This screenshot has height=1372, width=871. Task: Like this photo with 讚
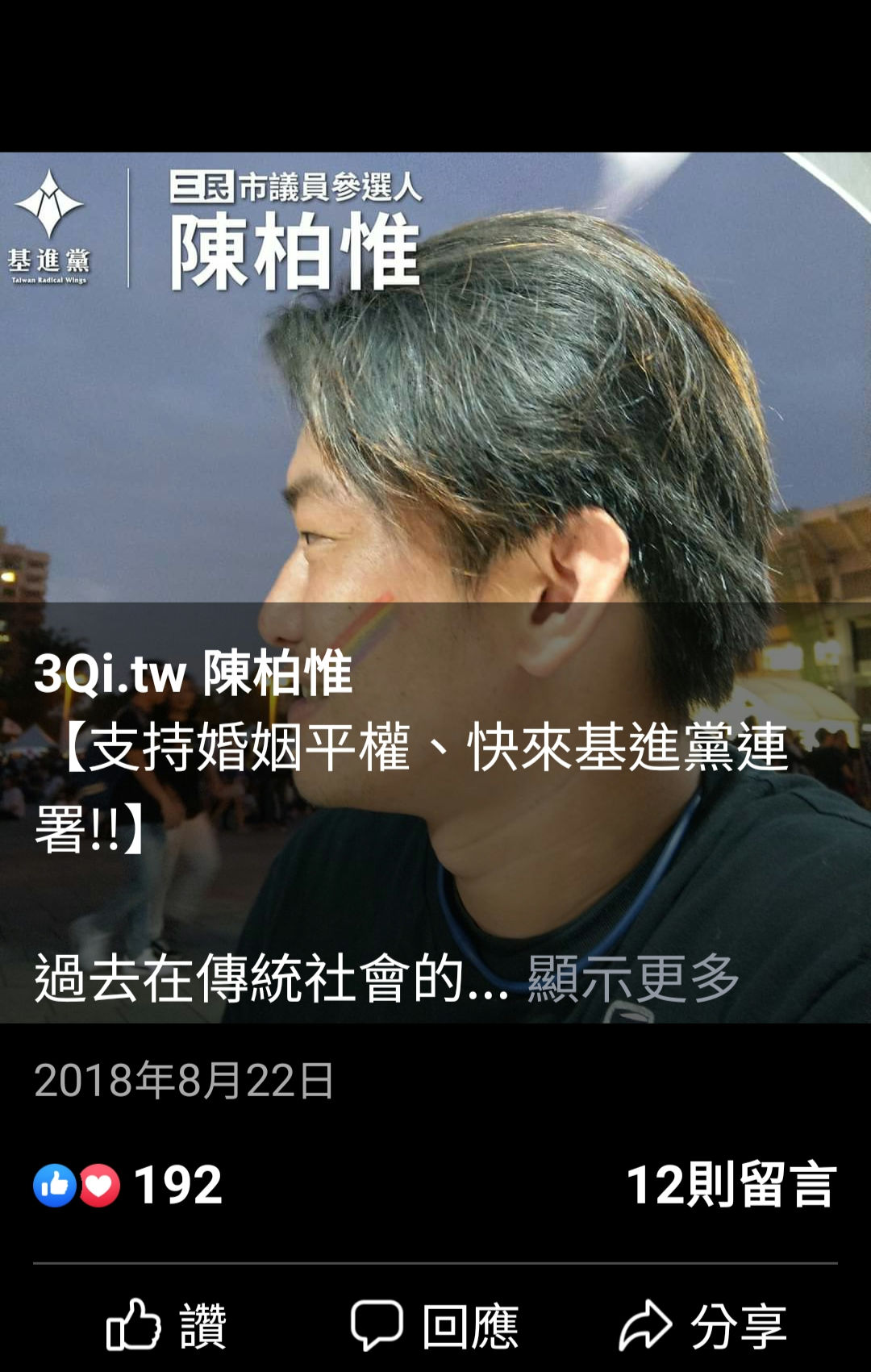tap(167, 1325)
